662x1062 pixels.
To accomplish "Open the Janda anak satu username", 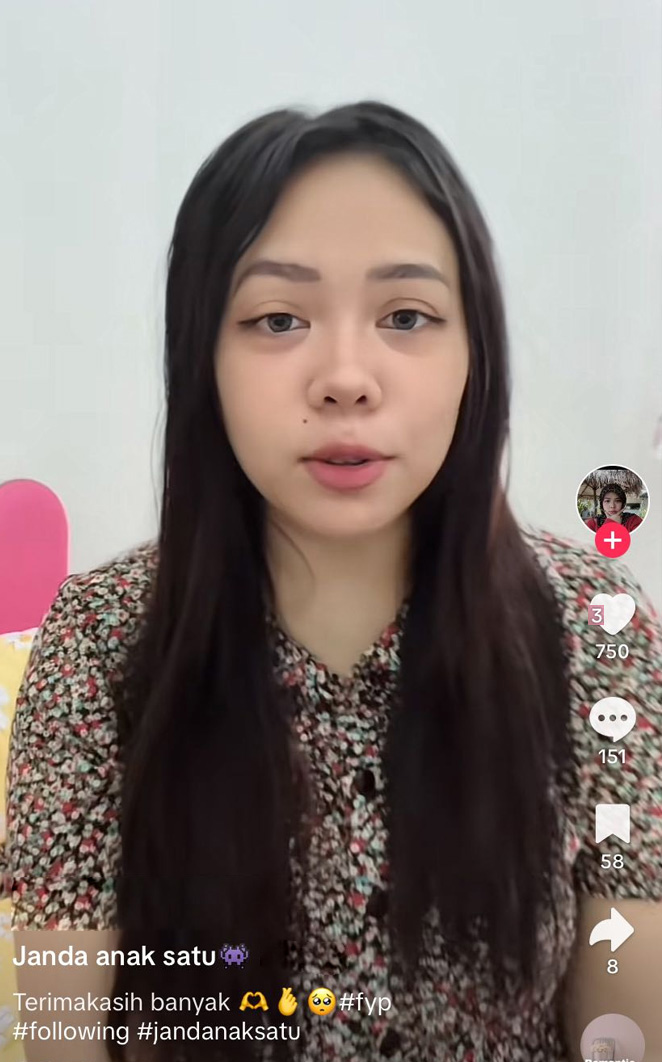I will pyautogui.click(x=114, y=956).
